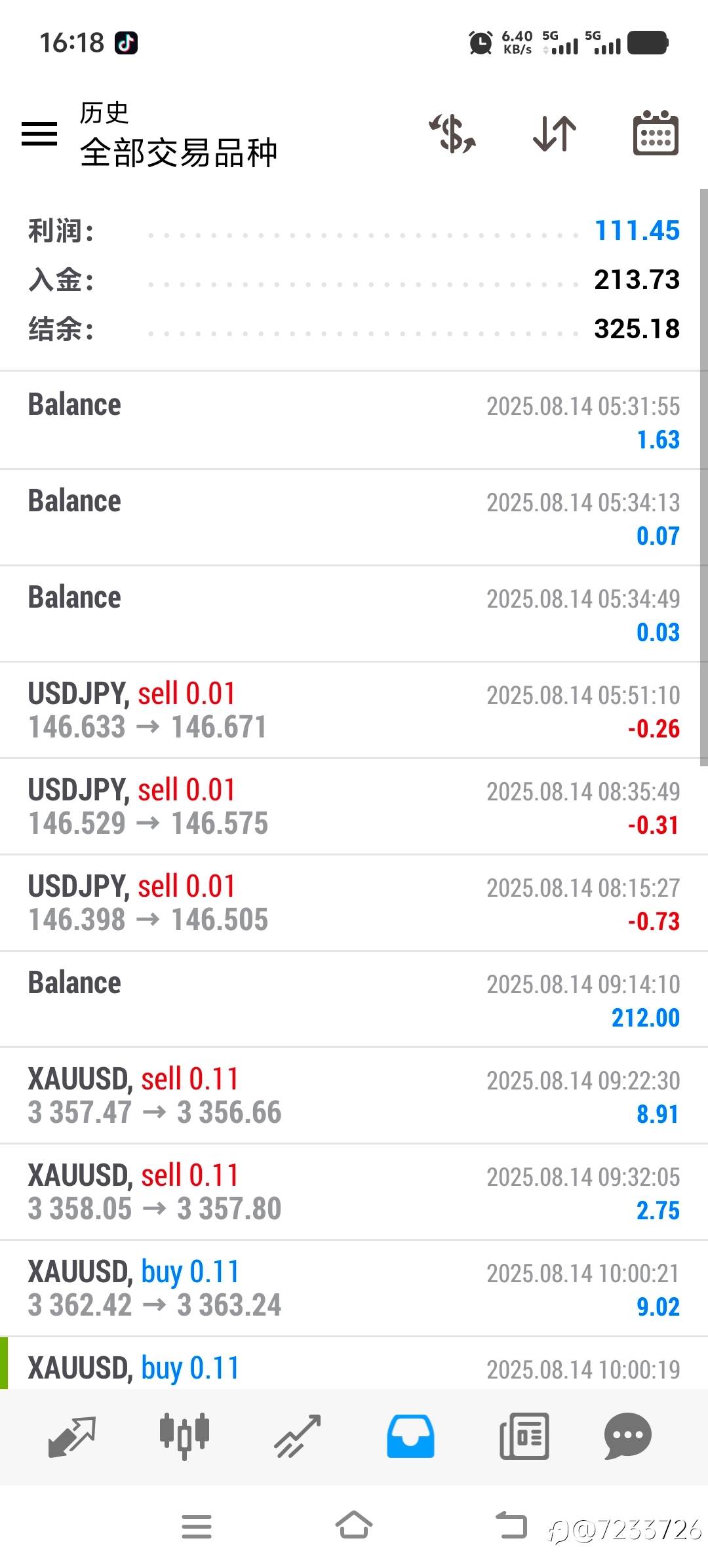Open the Balance entry of 1.63
Screen dimensions: 708x1568
pos(354,421)
